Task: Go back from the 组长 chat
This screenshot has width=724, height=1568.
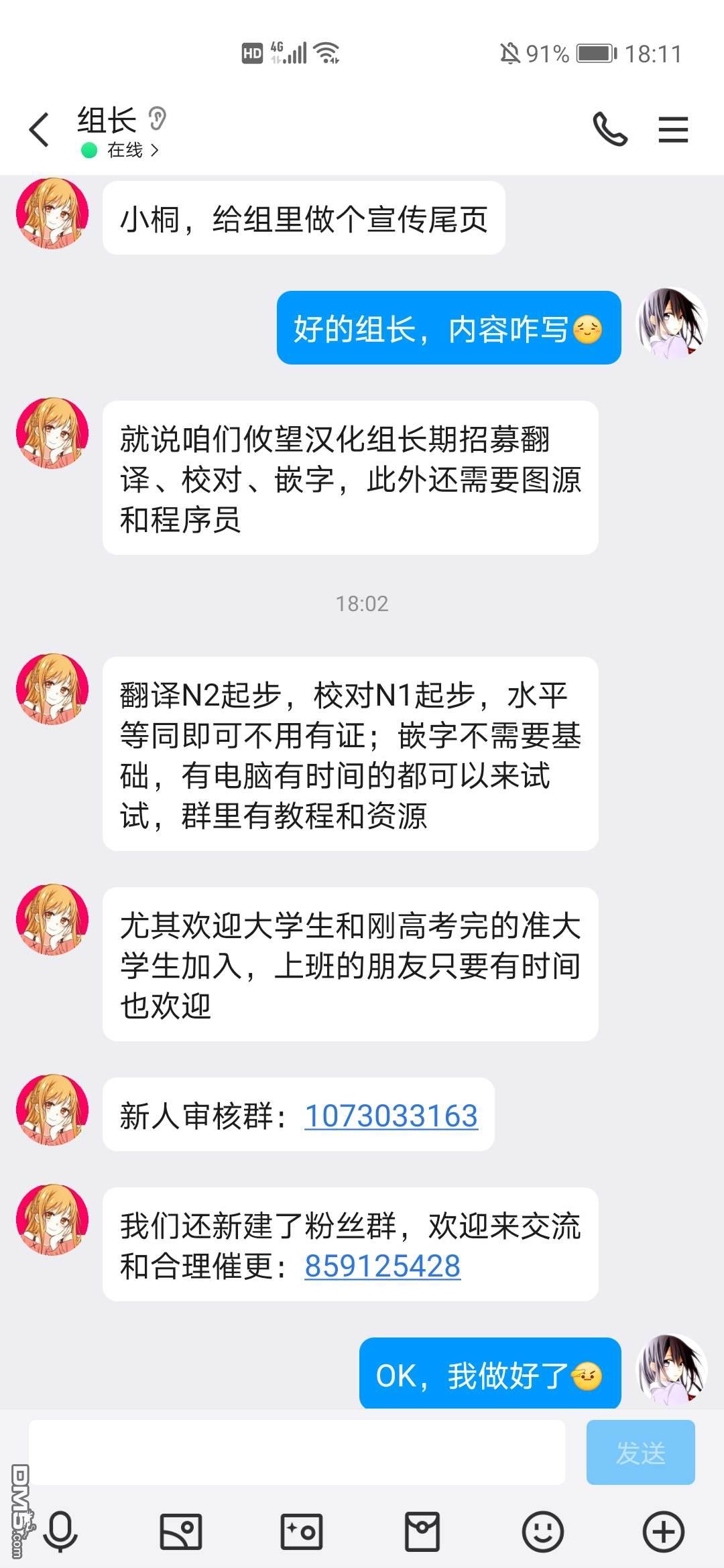Action: [39, 129]
